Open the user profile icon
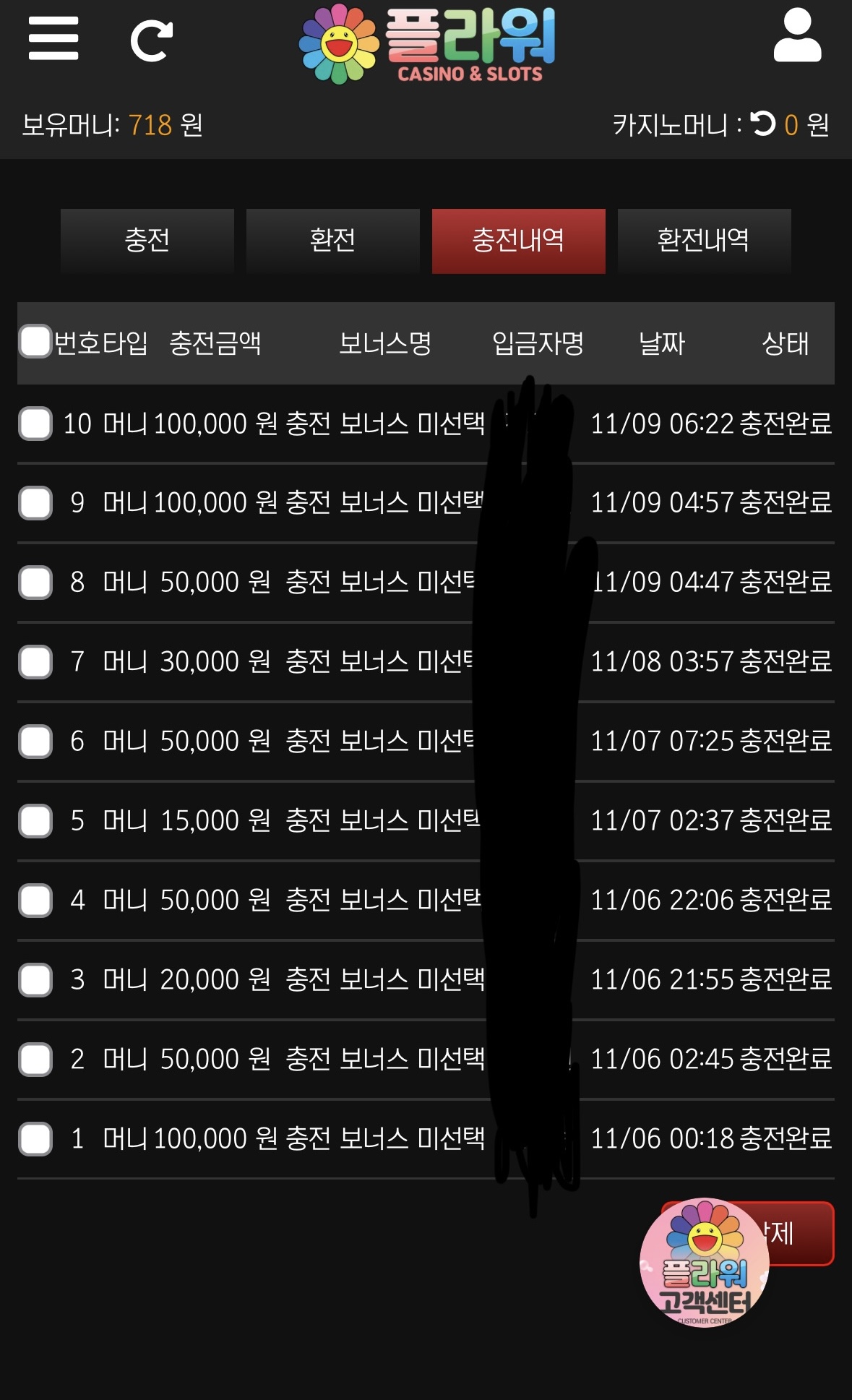The image size is (852, 1400). coord(797,36)
